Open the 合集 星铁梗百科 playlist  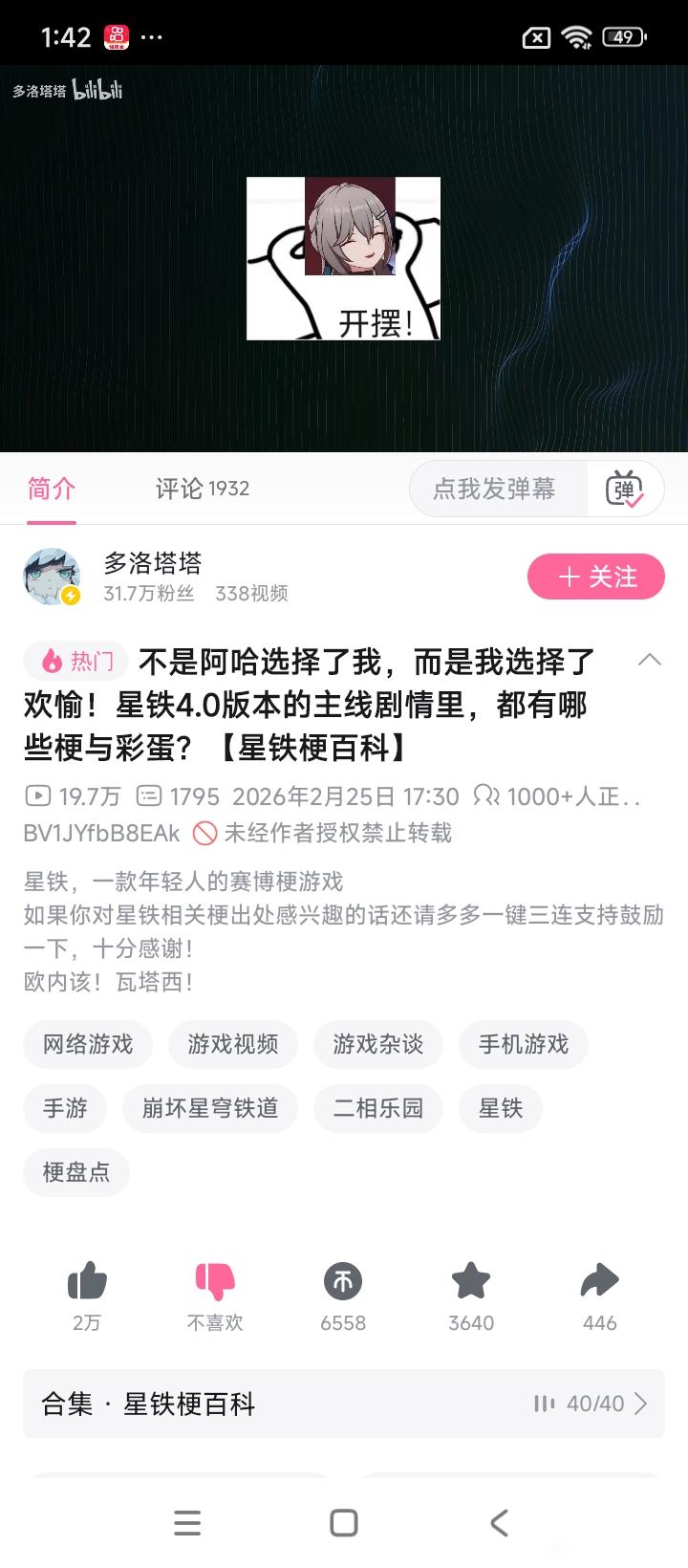pyautogui.click(x=344, y=1404)
